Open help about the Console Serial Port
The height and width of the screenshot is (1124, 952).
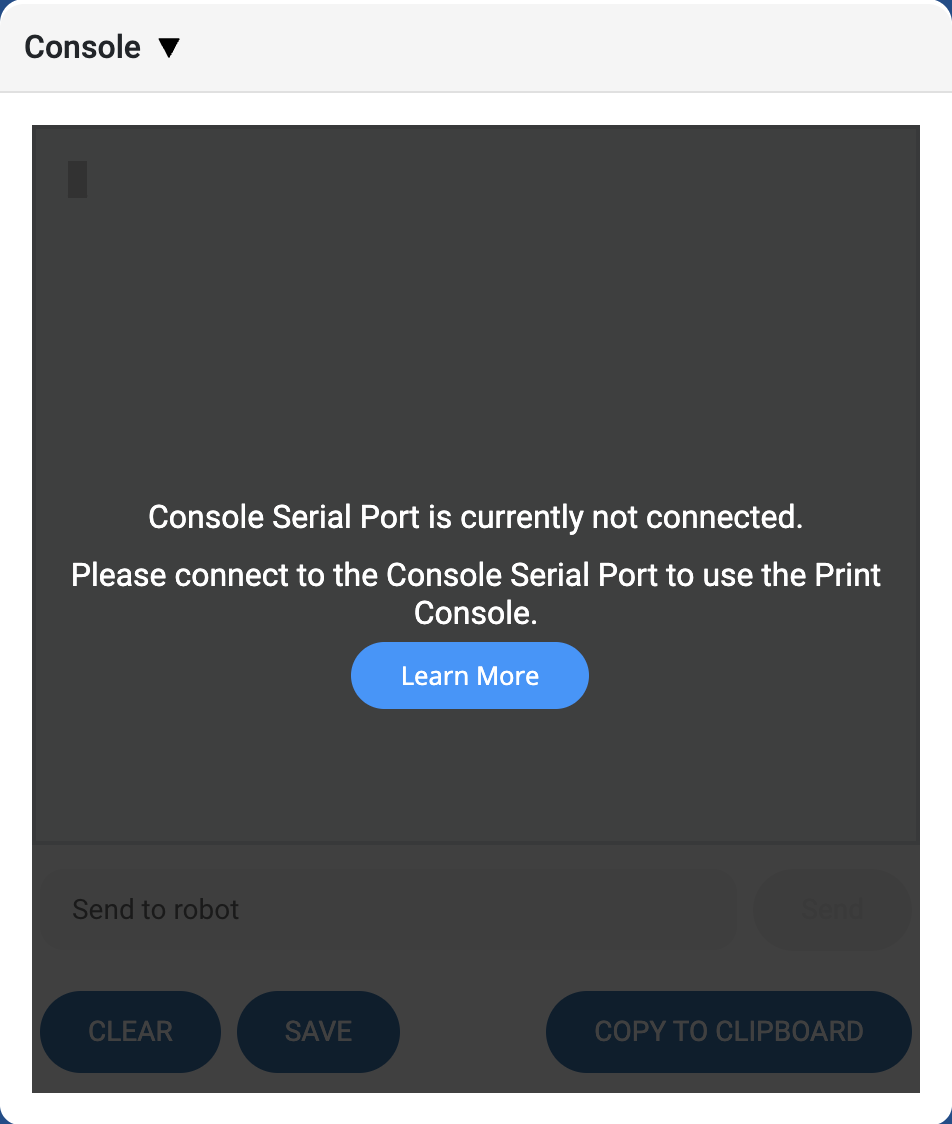(469, 675)
